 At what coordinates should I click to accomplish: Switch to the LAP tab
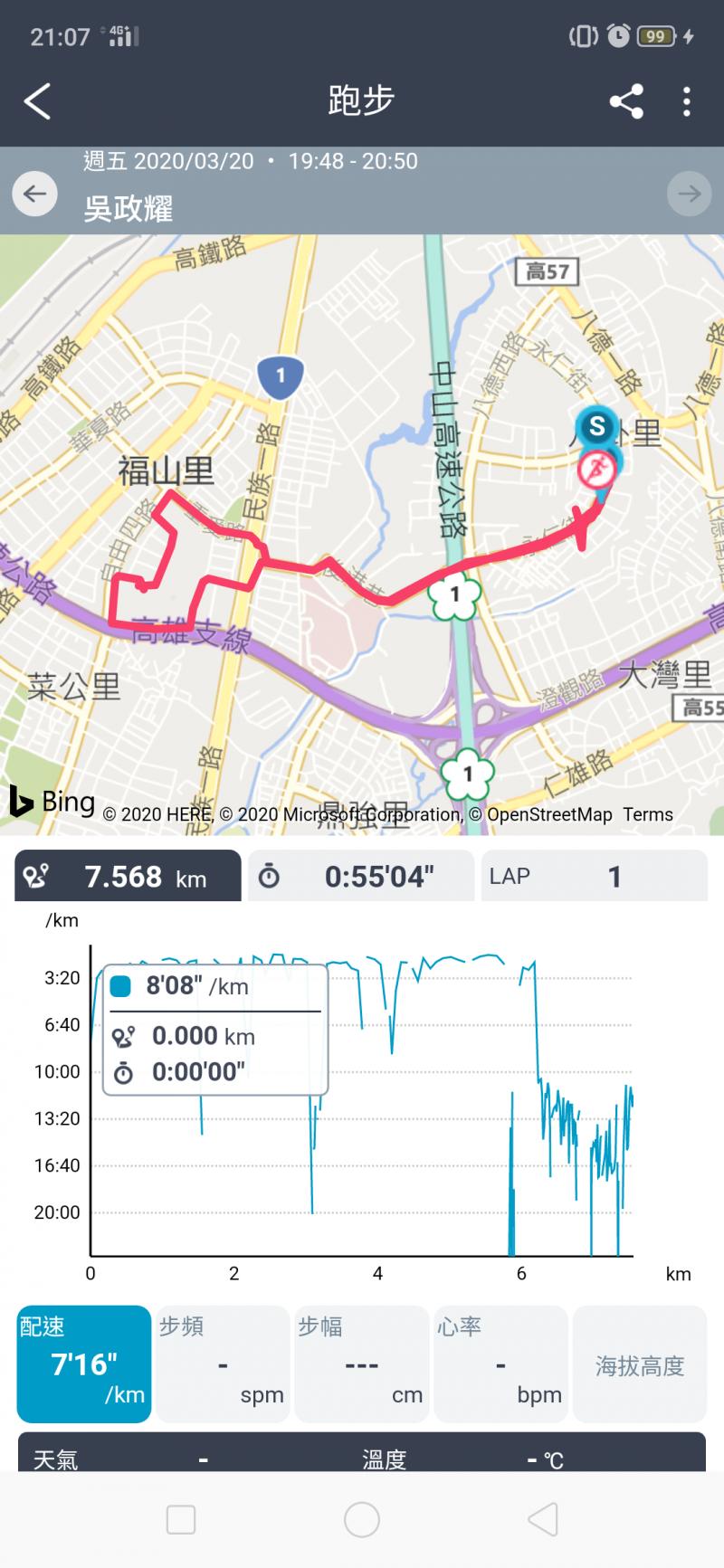[x=594, y=876]
